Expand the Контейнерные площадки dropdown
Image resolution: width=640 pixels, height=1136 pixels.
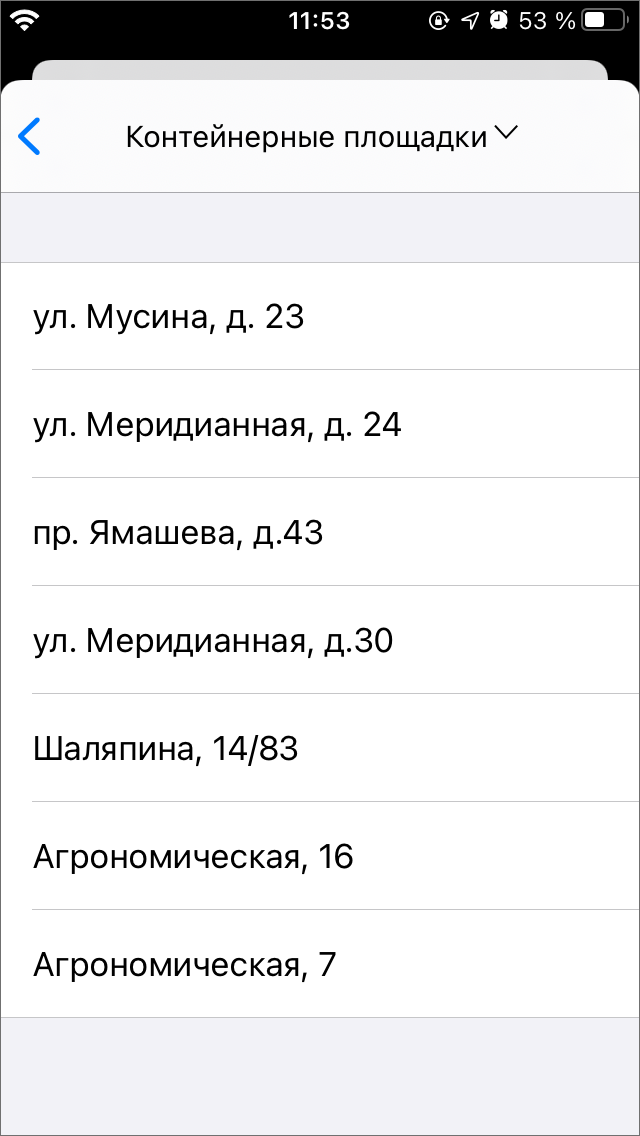320,137
